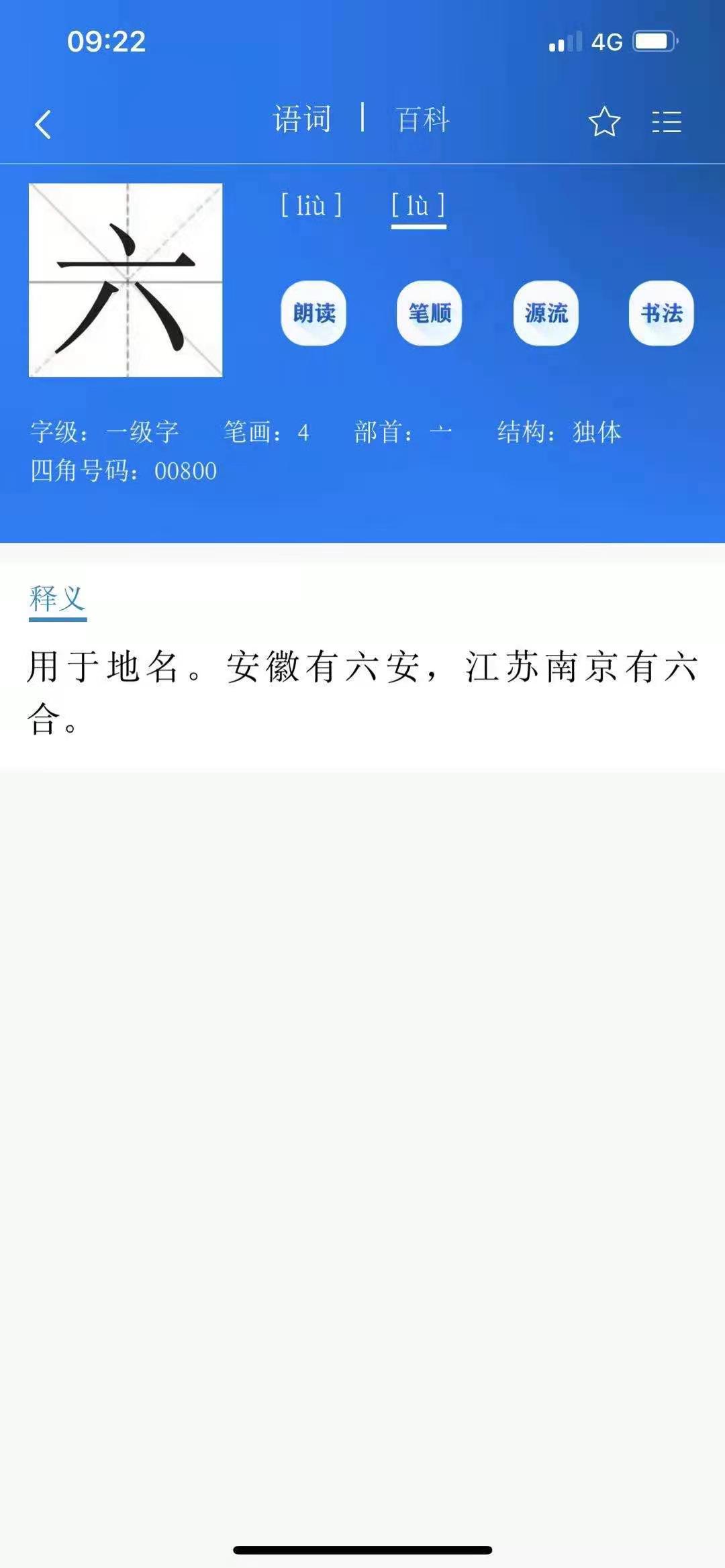The image size is (725, 1568).
Task: Switch to the 语词 tab
Action: pos(302,119)
